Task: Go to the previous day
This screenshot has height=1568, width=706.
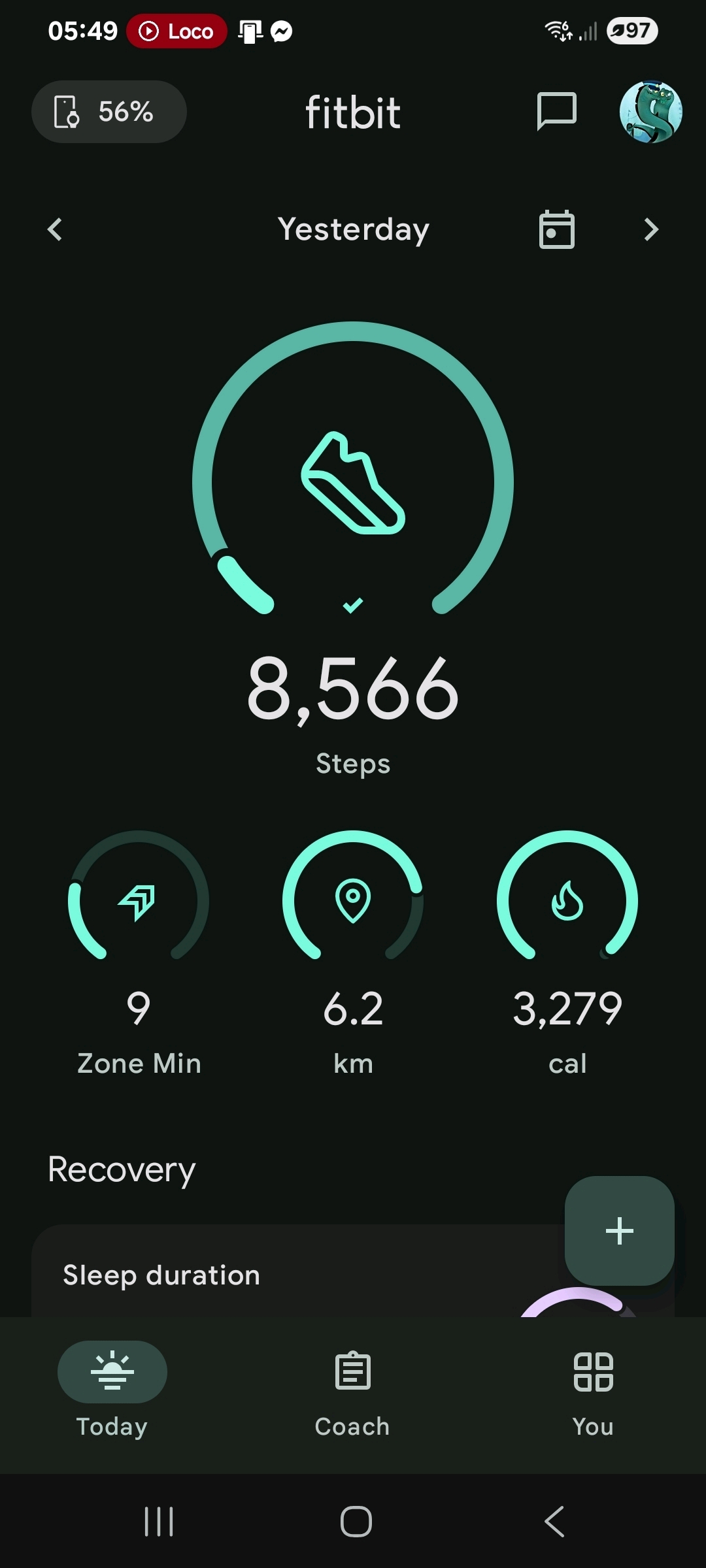Action: (56, 229)
